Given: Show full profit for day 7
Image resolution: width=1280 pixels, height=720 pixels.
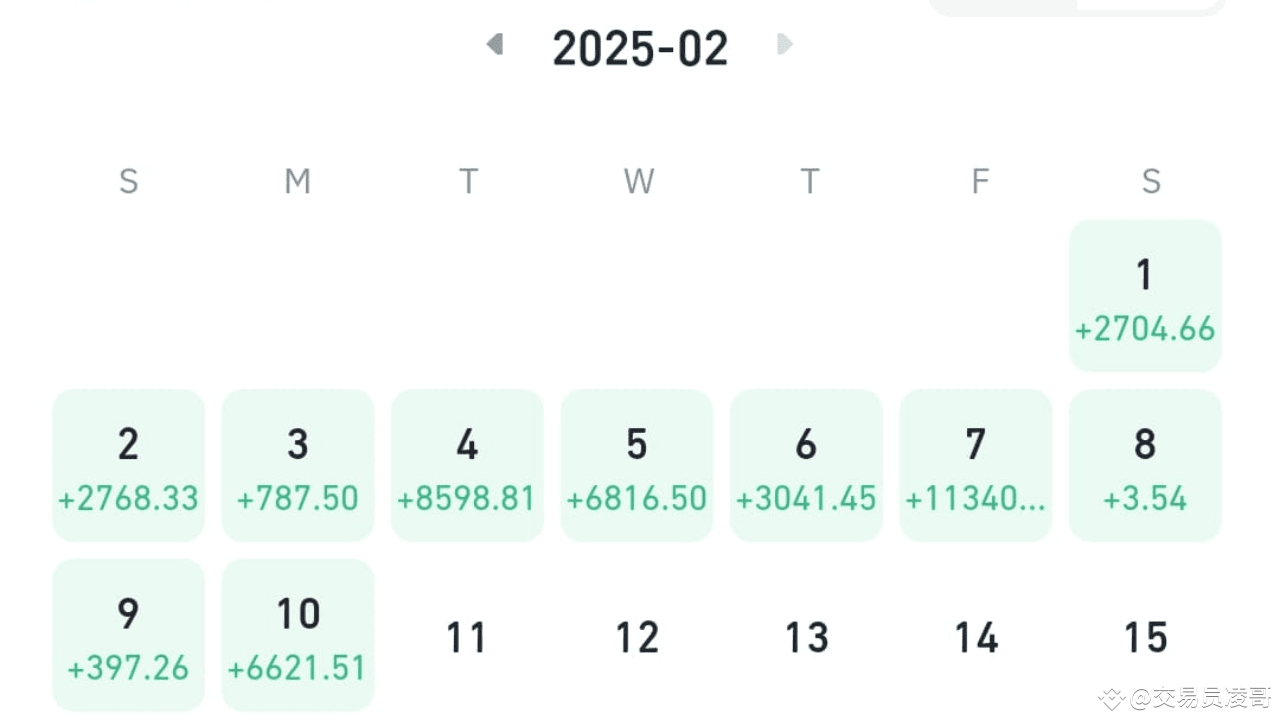Looking at the screenshot, I should (x=976, y=465).
